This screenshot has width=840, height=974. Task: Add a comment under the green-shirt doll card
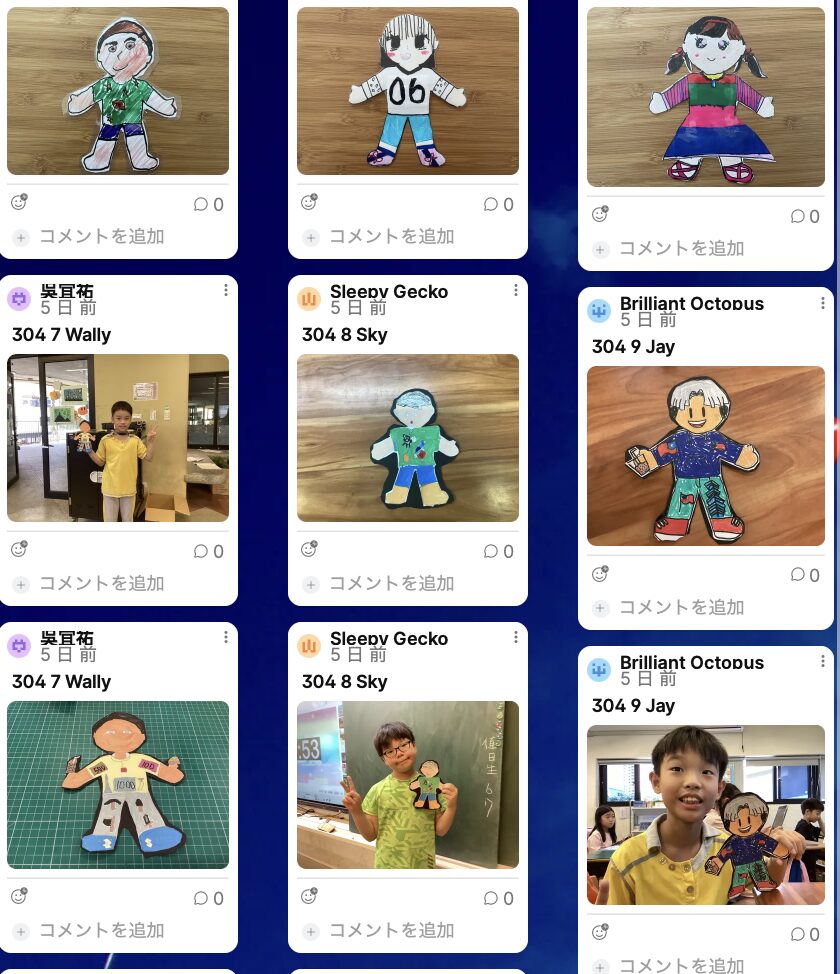point(101,237)
